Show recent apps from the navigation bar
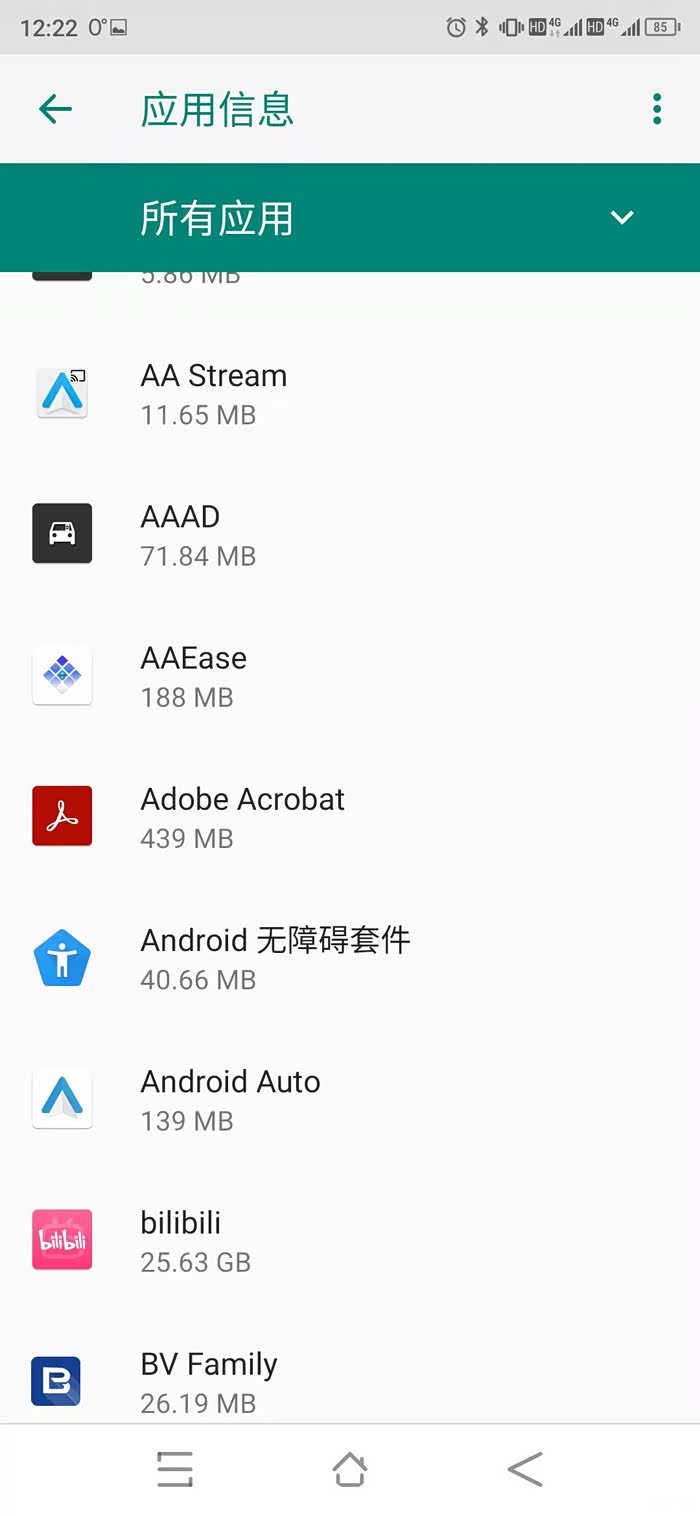Viewport: 700px width, 1516px height. pos(175,1469)
